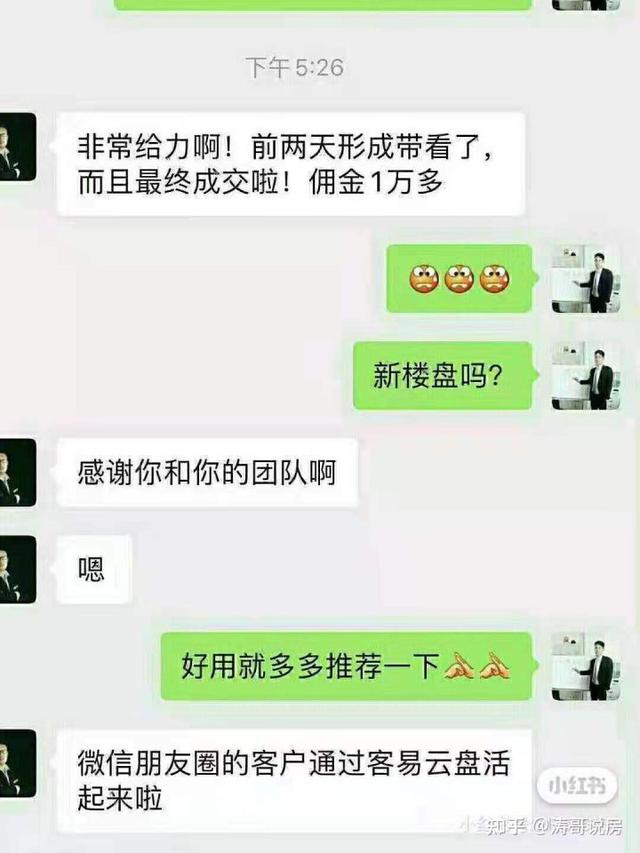
Task: Open sender's avatar beside the 新楼盘吗? message
Action: (586, 375)
